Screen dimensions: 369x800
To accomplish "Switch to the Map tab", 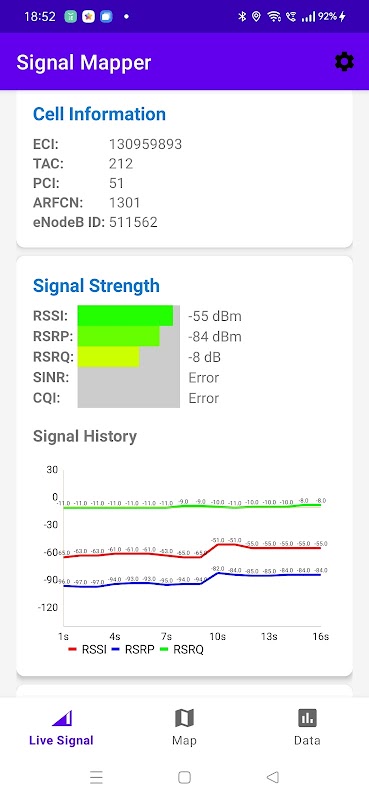I will (184, 728).
